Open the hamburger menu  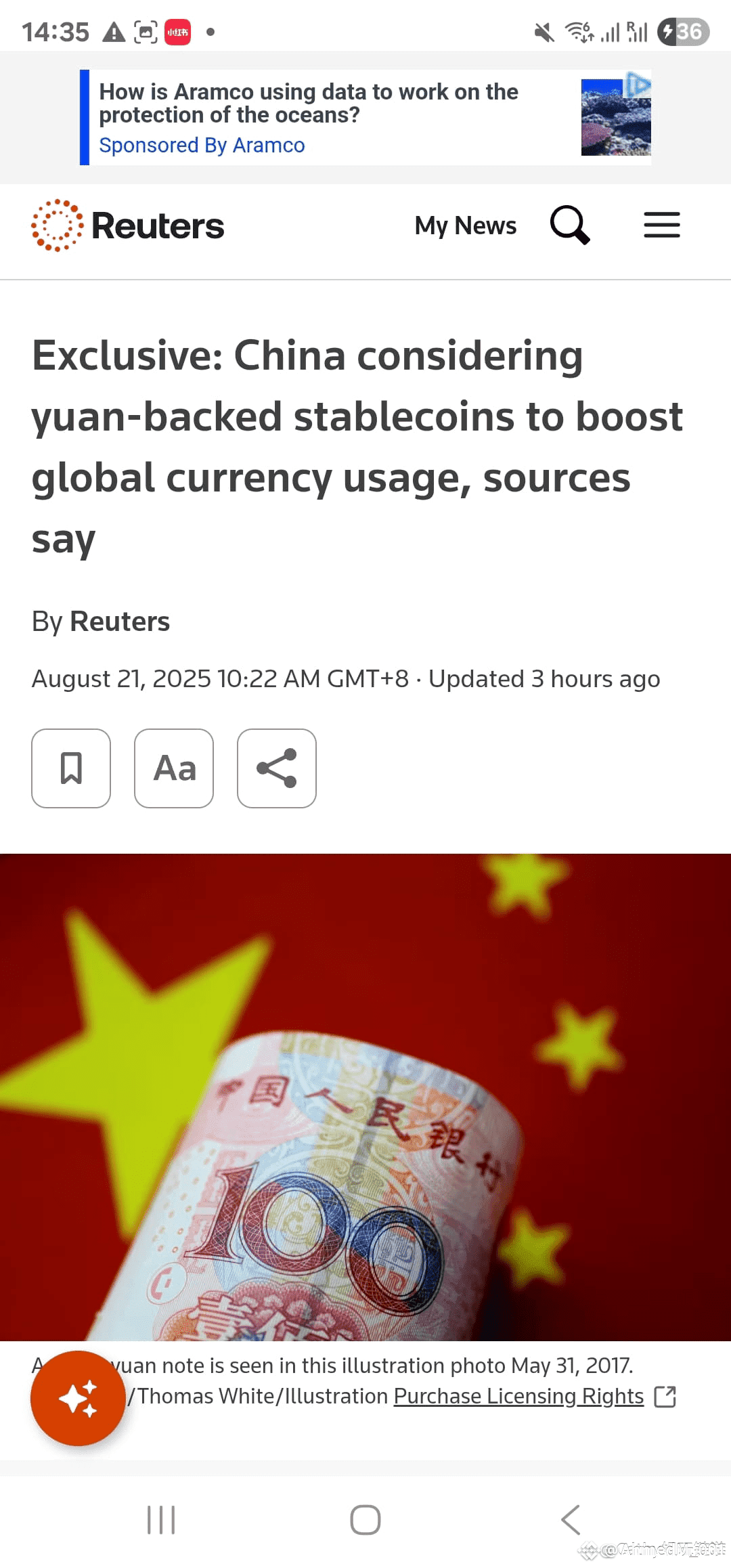pos(661,225)
